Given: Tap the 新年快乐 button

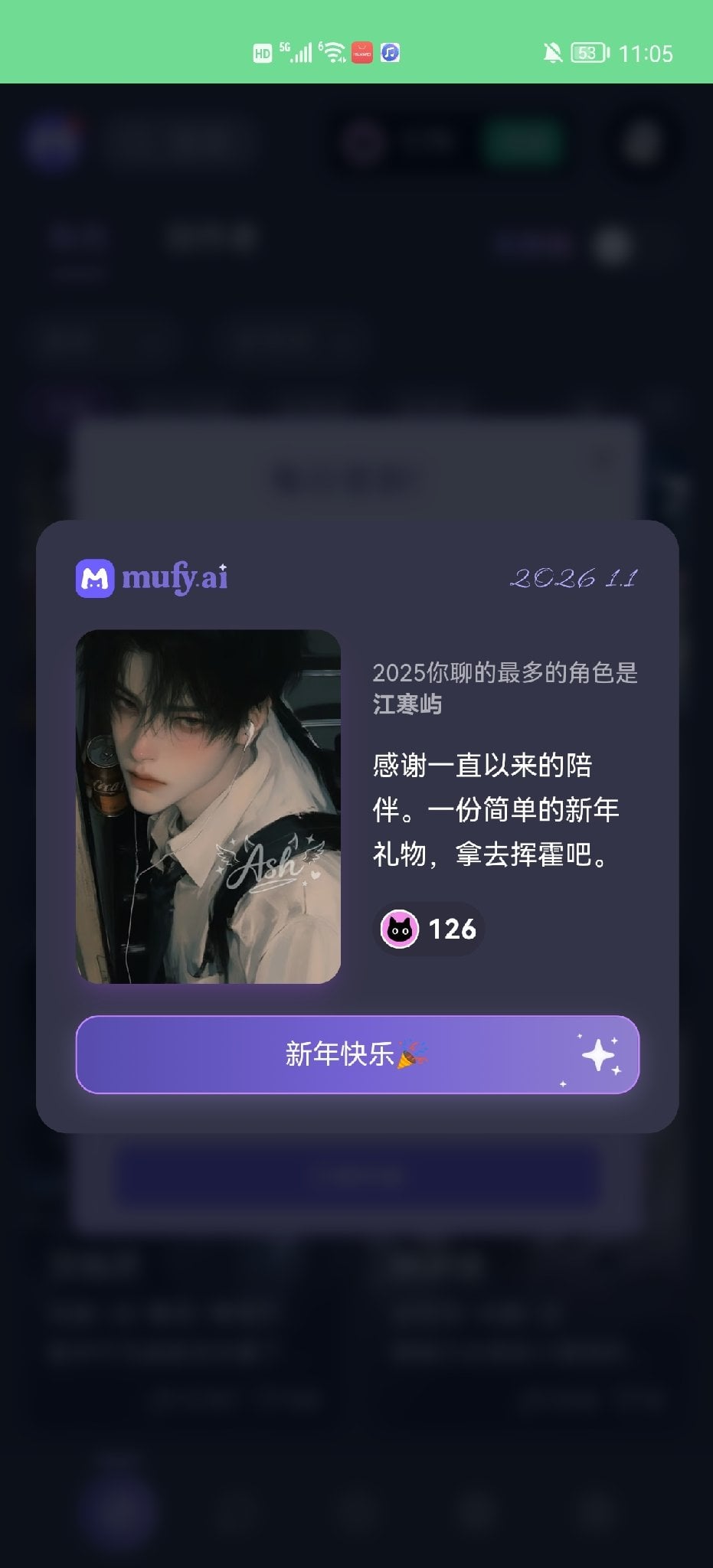Looking at the screenshot, I should click(357, 1054).
